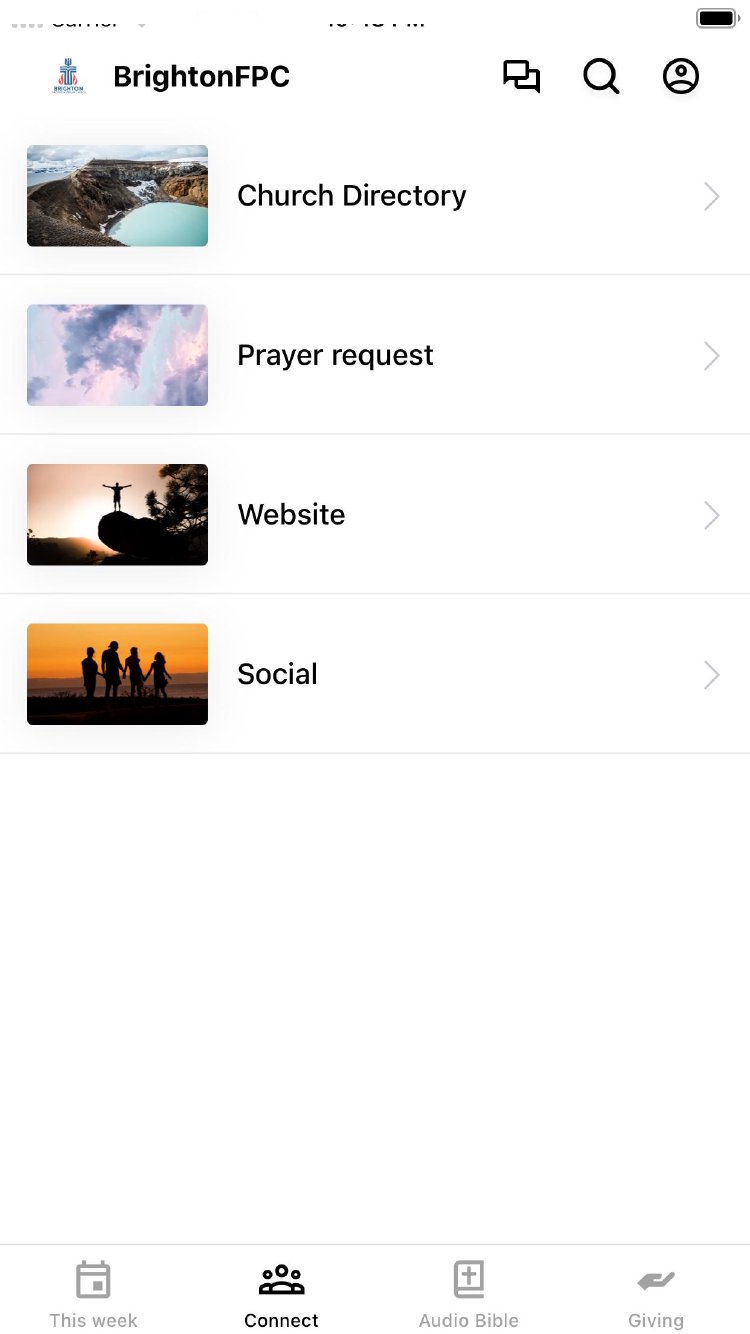This screenshot has width=750, height=1334.
Task: Select the Connect tab
Action: click(281, 1295)
